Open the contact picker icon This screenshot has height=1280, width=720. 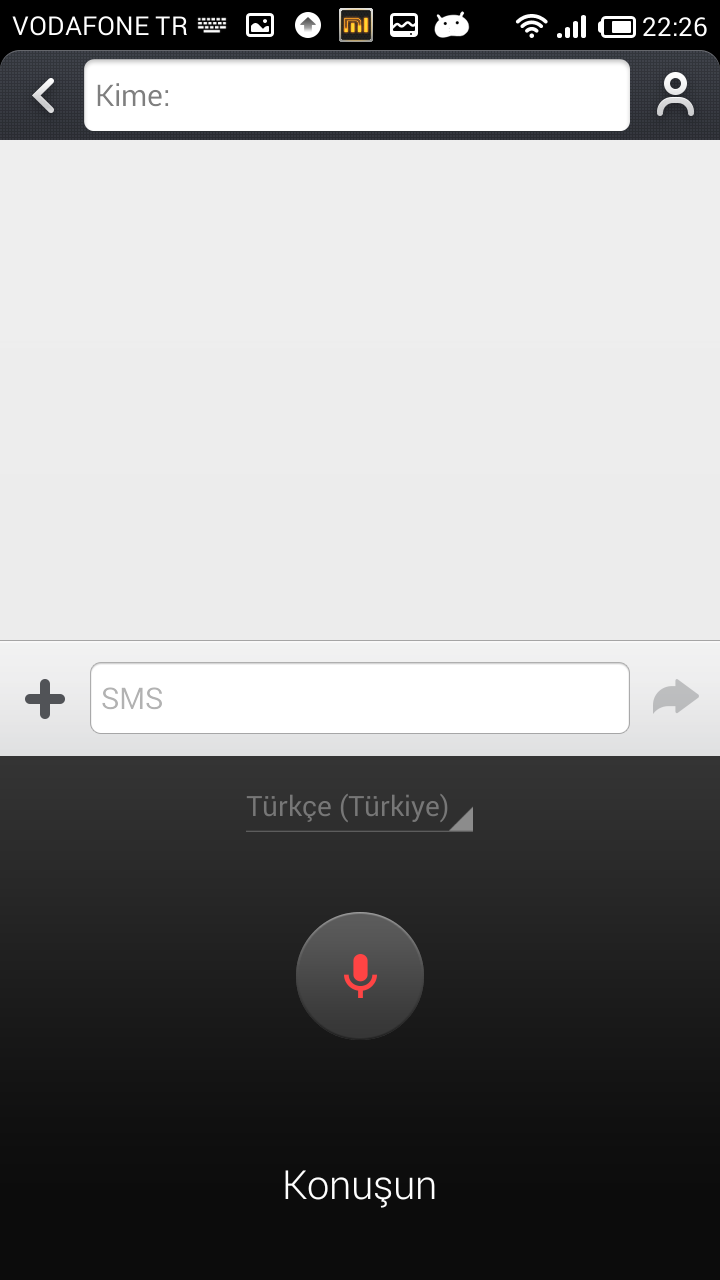tap(675, 95)
